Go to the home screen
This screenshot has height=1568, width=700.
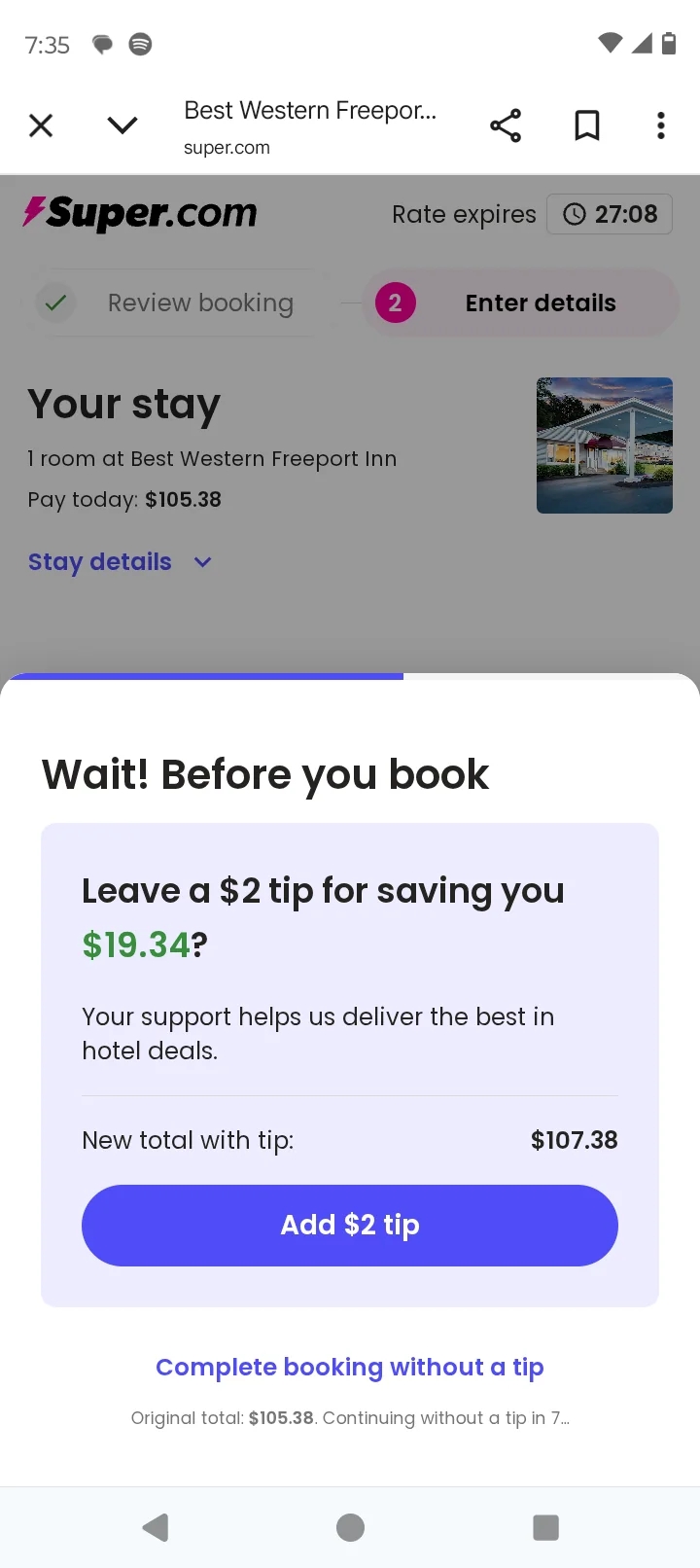(350, 1527)
